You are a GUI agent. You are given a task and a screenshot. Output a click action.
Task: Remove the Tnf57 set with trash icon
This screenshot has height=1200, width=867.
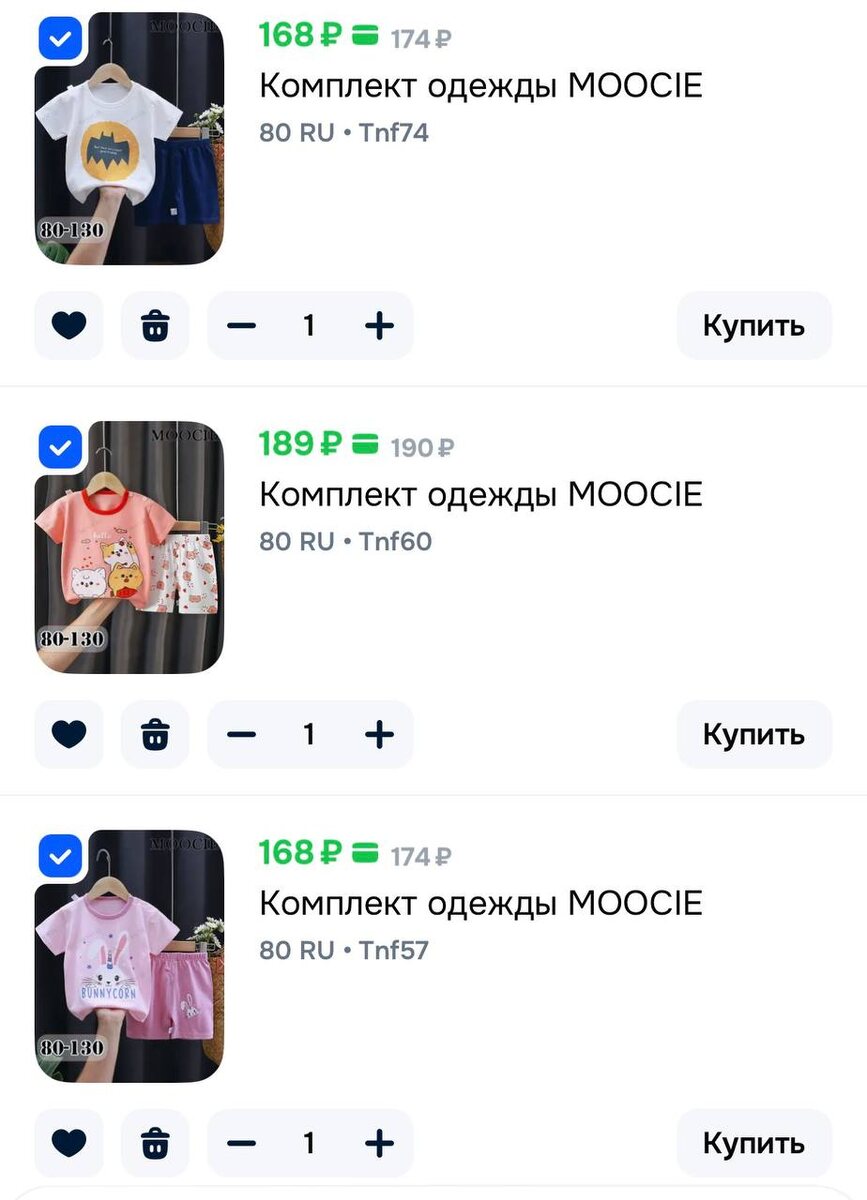point(155,1143)
